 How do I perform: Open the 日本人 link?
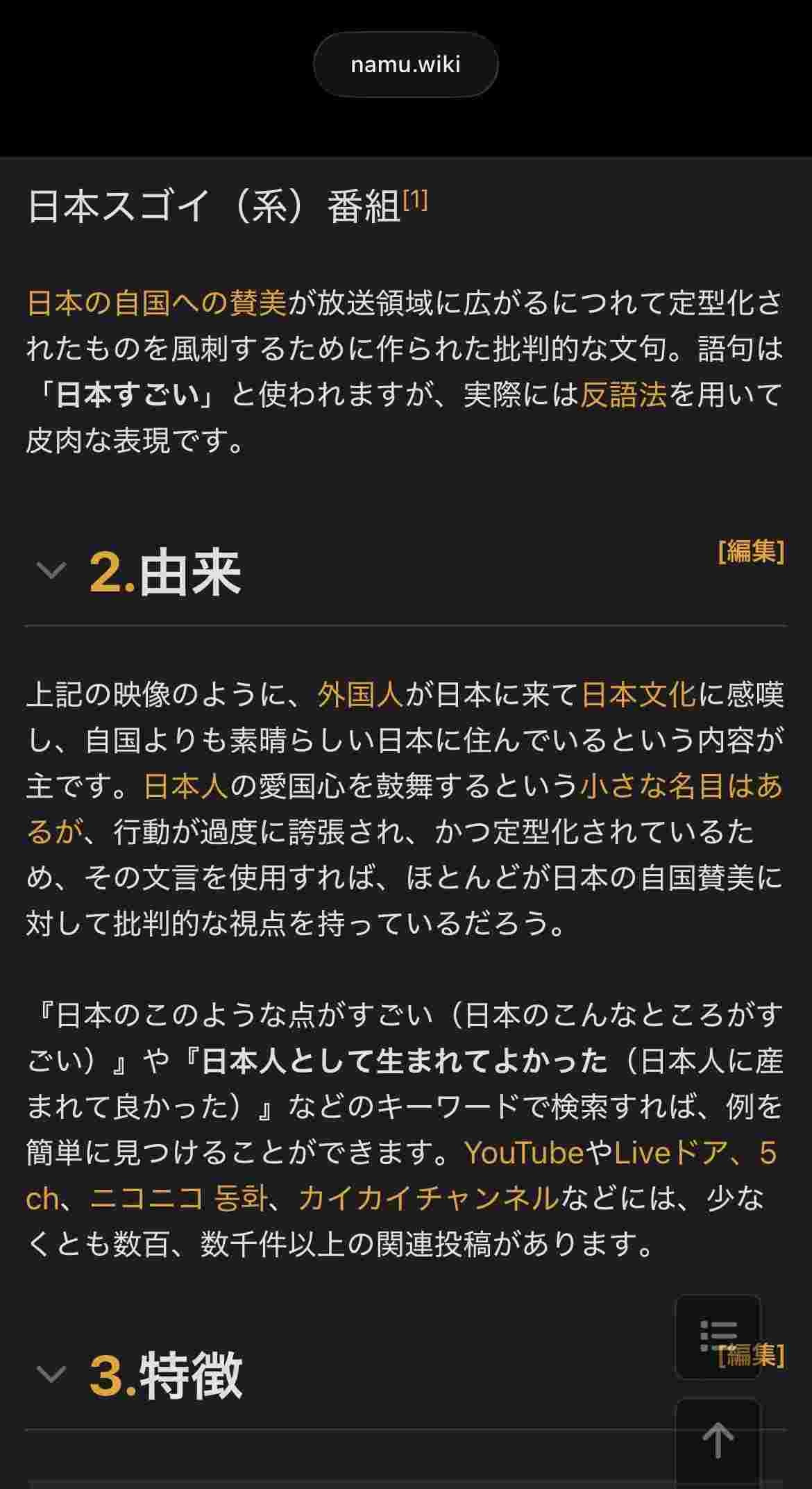click(x=186, y=786)
